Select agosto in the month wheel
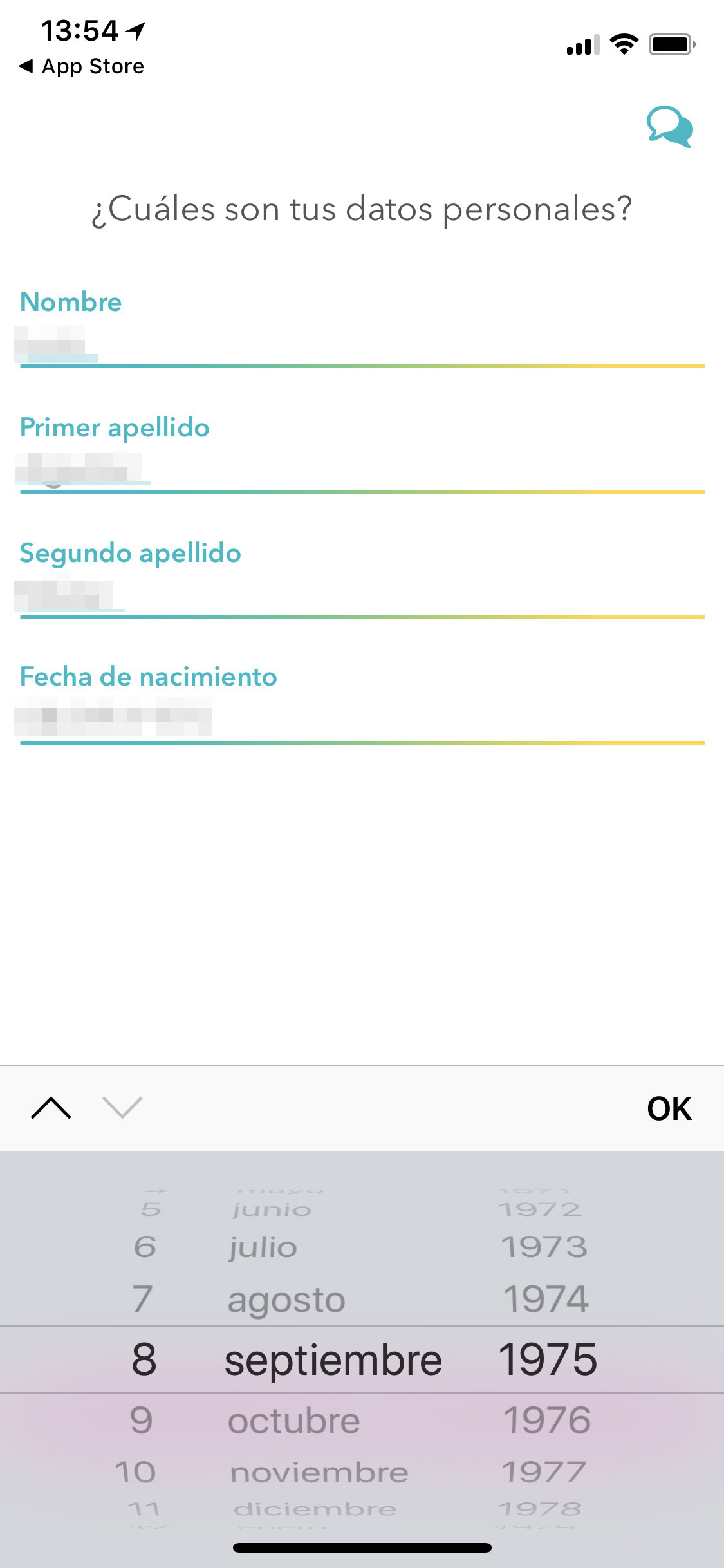The width and height of the screenshot is (724, 1568). (x=286, y=1300)
